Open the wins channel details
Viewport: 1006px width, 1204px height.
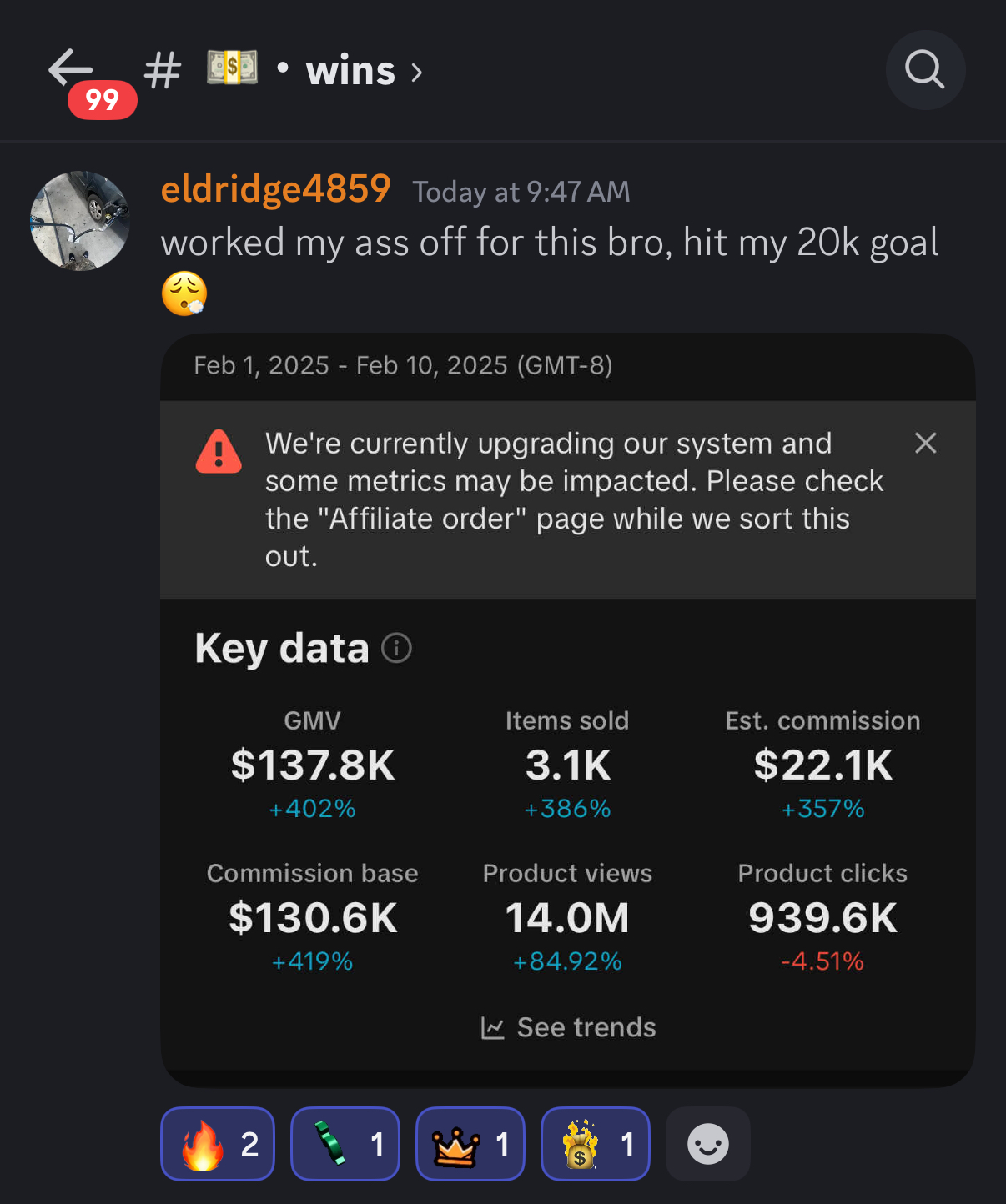coord(284,70)
